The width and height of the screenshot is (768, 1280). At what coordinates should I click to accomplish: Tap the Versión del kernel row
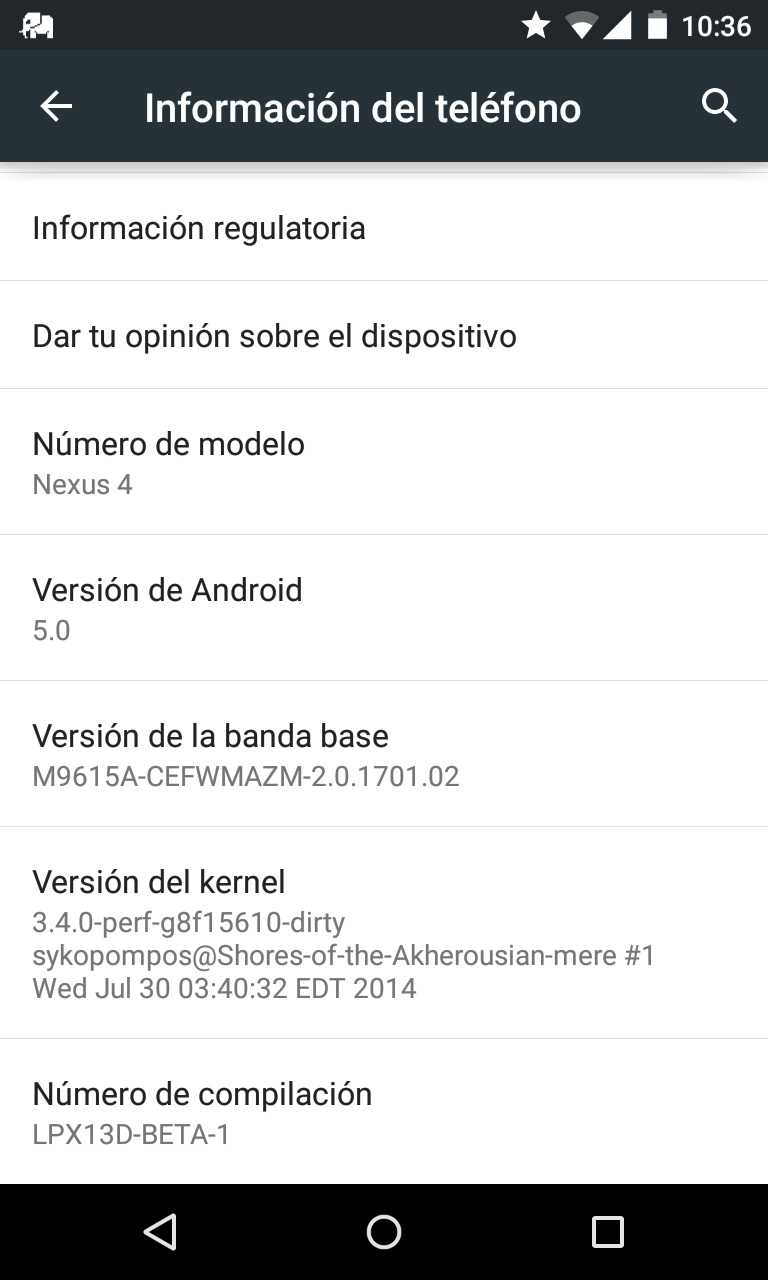(x=384, y=933)
